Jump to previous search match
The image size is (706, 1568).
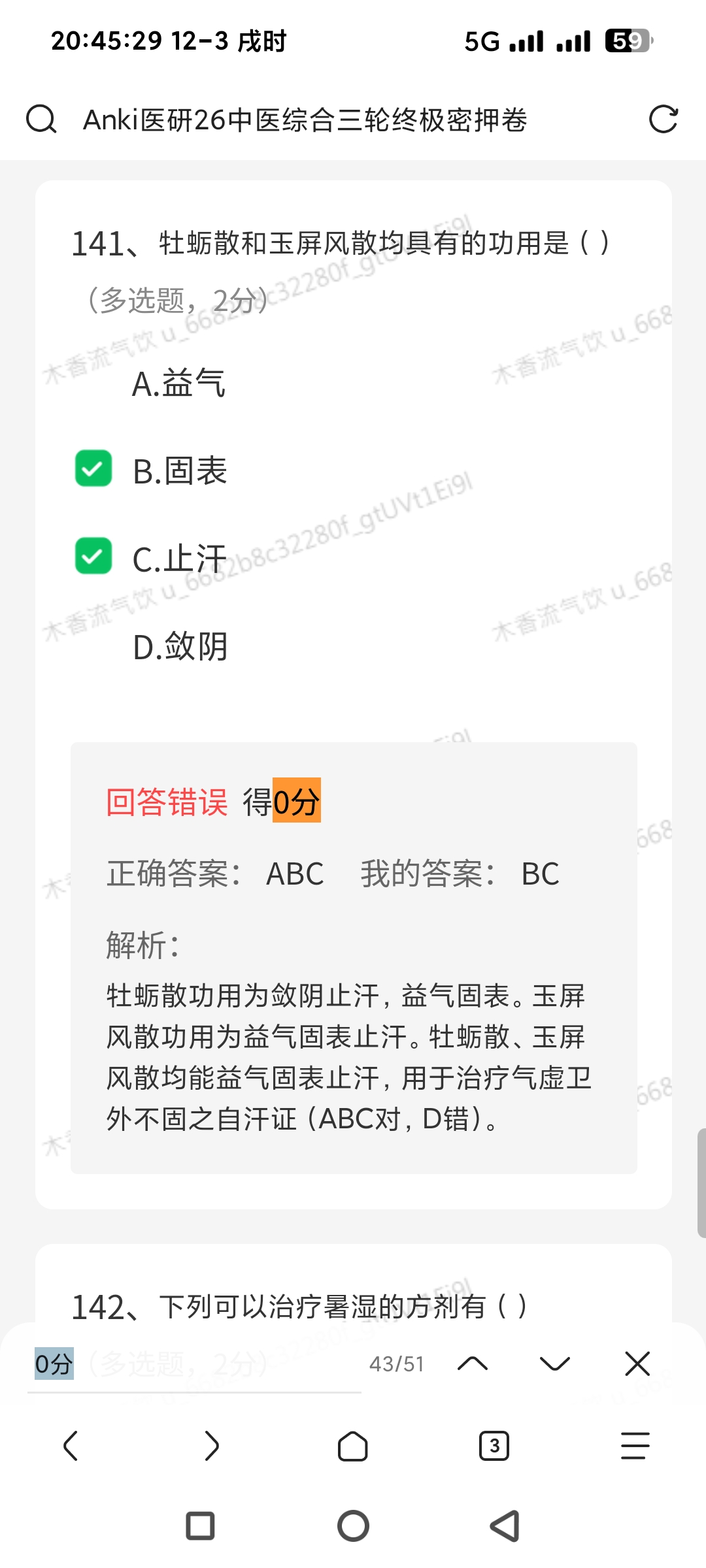coord(473,1364)
